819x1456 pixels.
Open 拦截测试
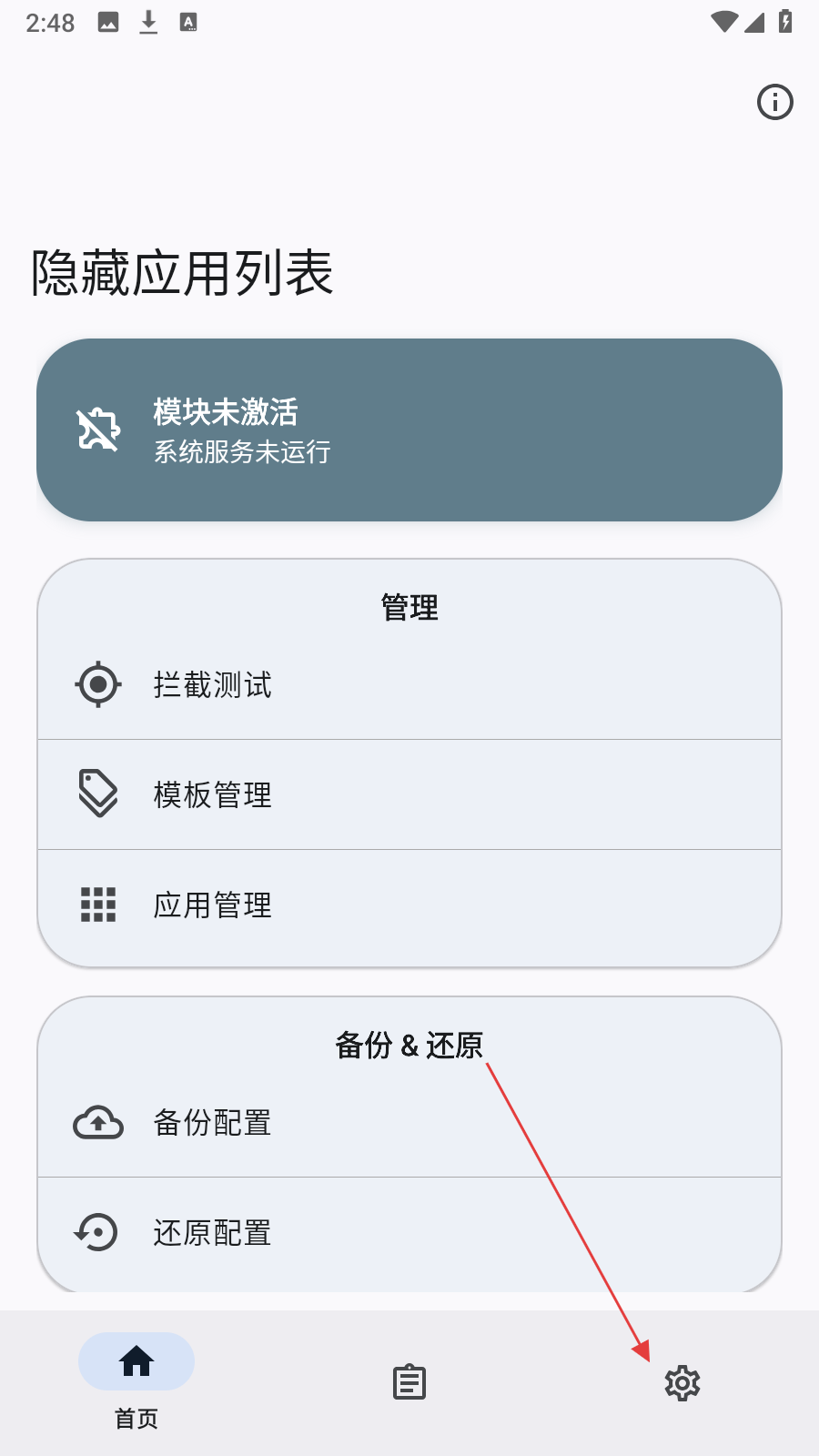click(409, 684)
